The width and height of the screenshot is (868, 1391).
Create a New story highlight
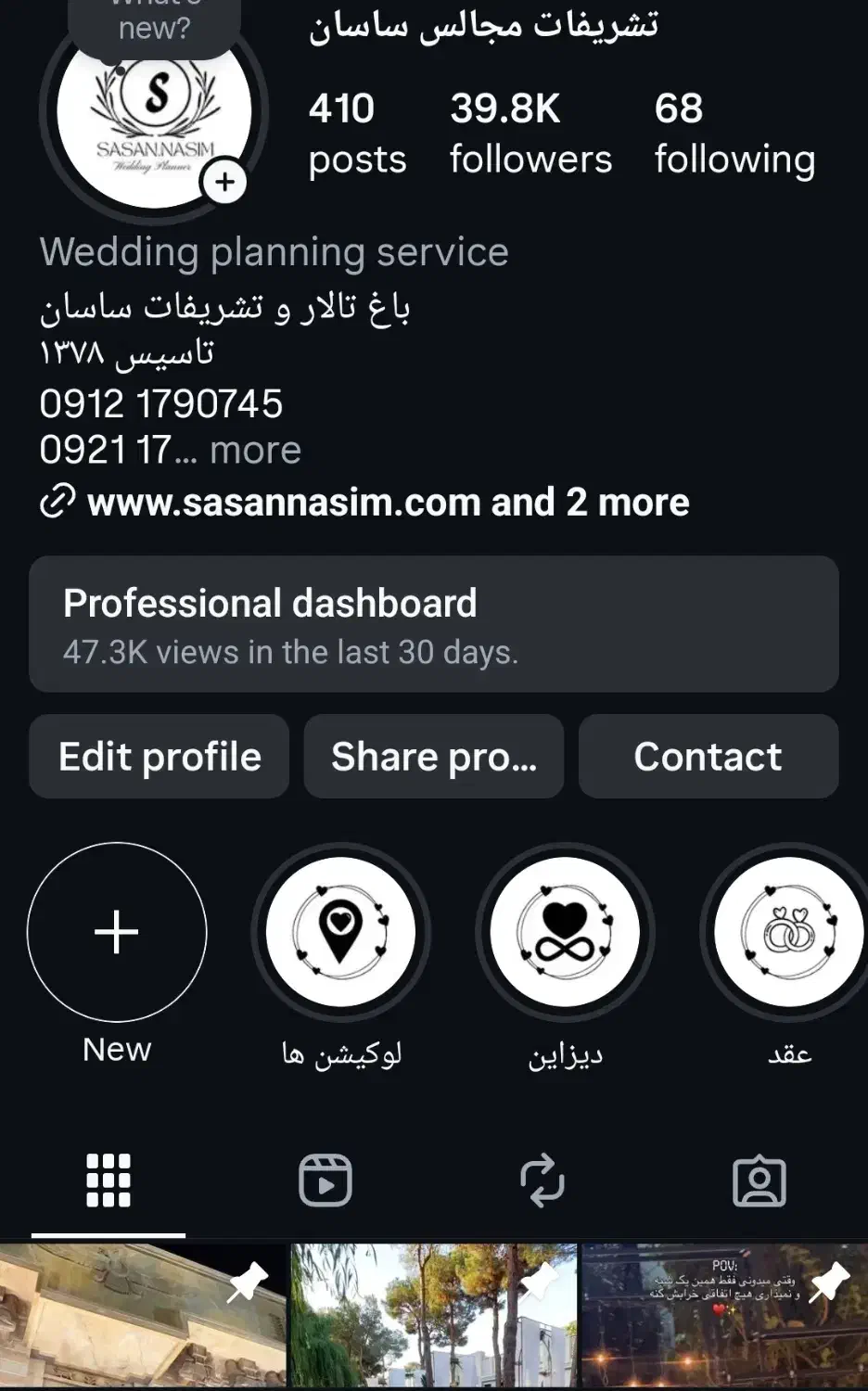(x=115, y=934)
